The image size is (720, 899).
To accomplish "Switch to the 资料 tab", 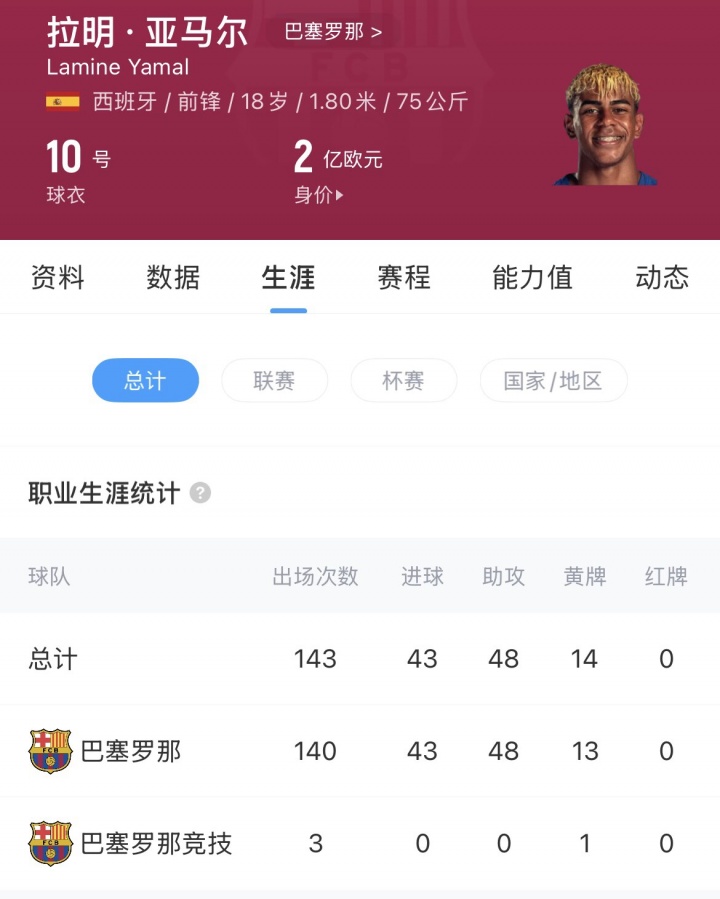I will tap(58, 277).
